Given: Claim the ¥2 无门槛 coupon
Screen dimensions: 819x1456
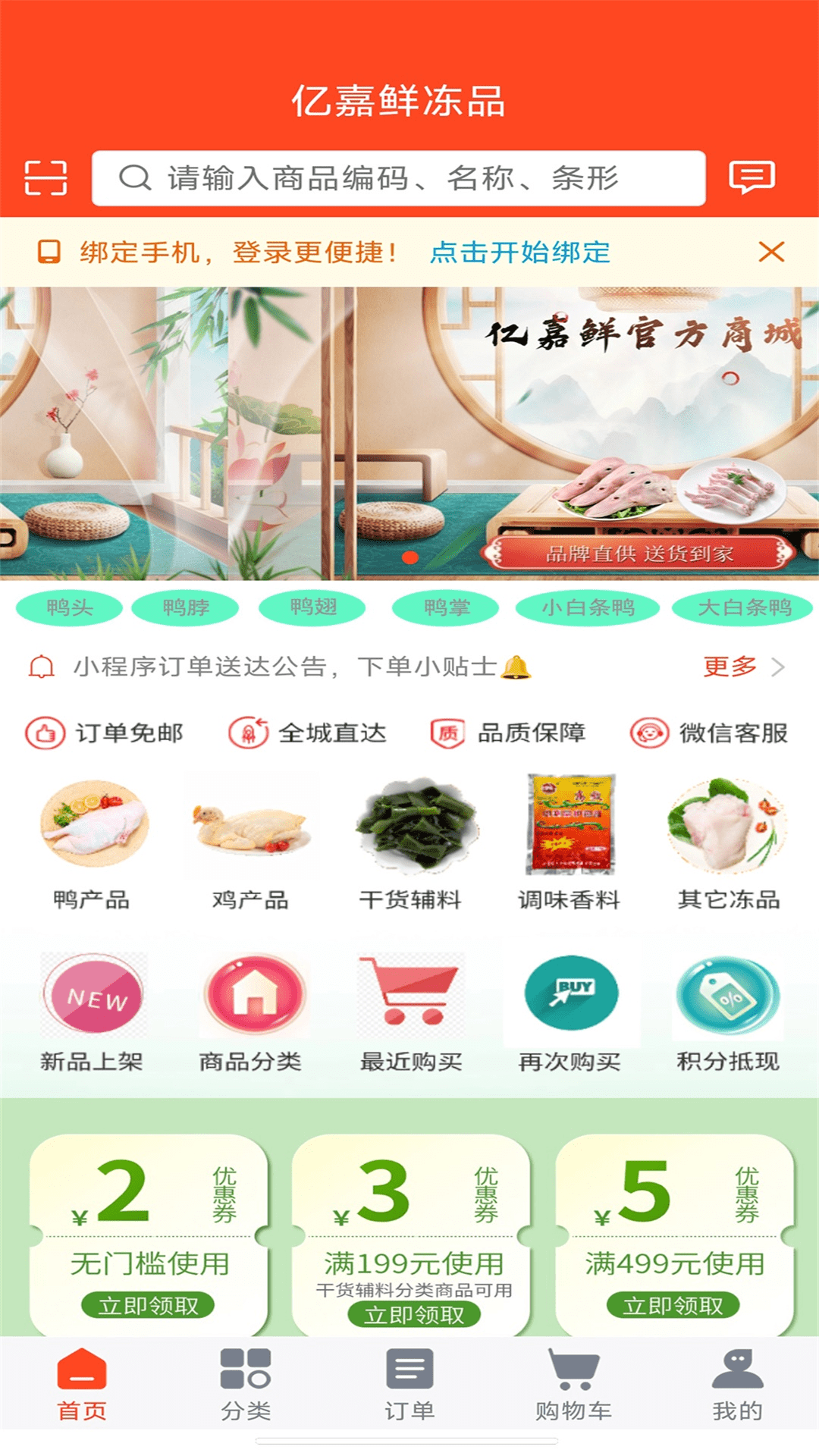Looking at the screenshot, I should (148, 1305).
